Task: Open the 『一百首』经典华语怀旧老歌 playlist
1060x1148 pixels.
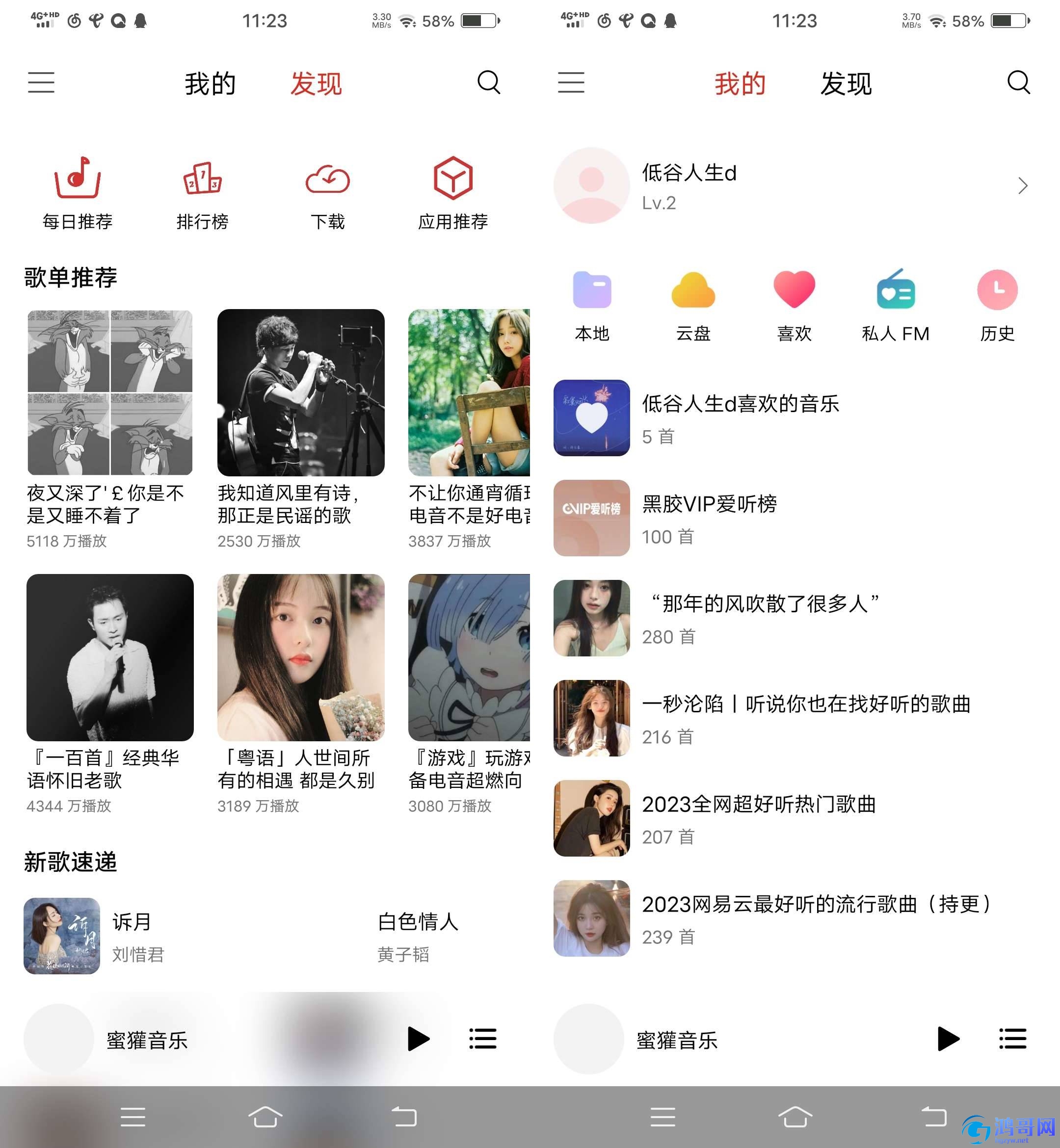Action: pos(109,657)
